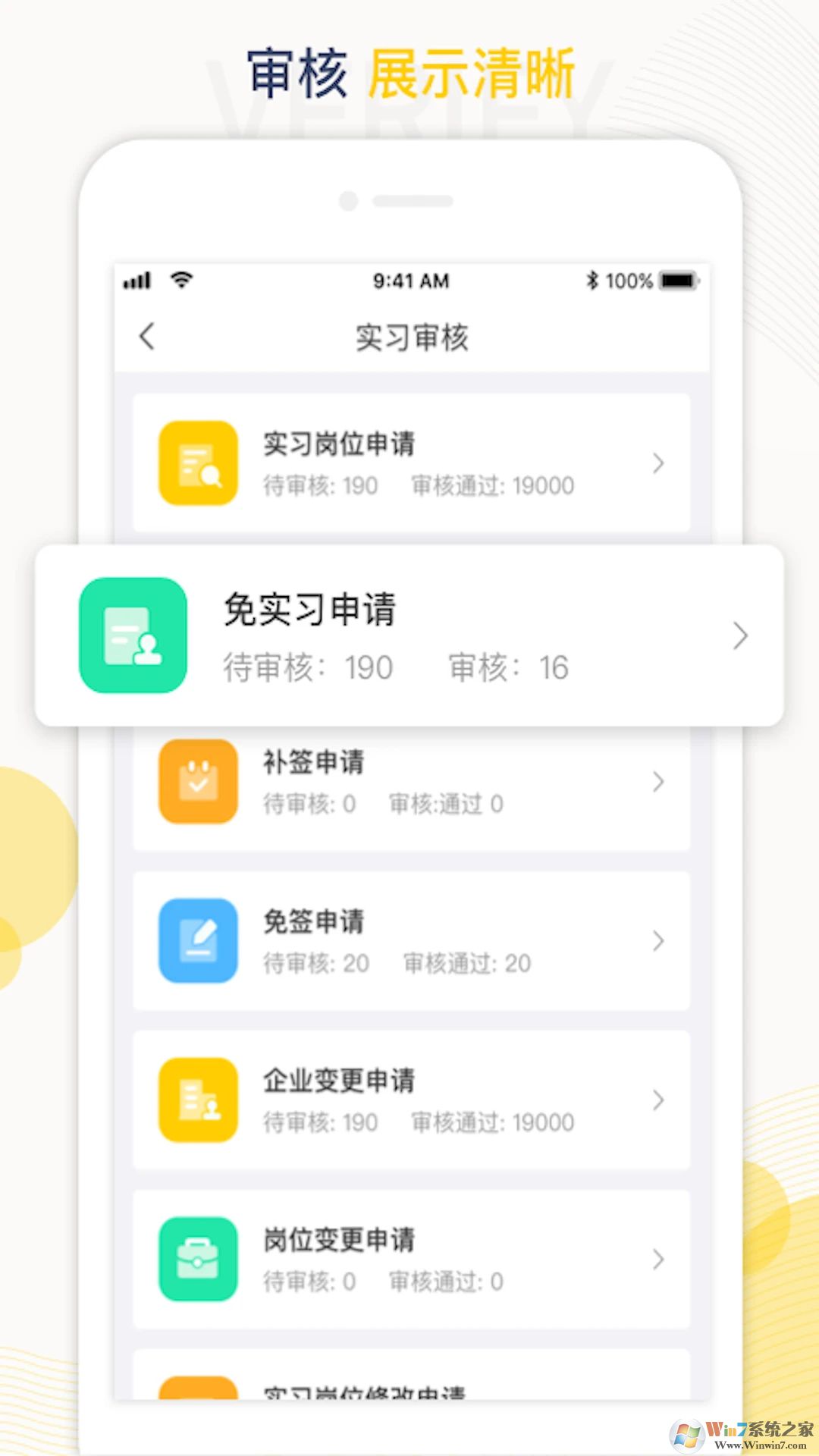Click the Bluetooth icon near battery indicator
Screen dimensions: 819x1456
[x=593, y=280]
